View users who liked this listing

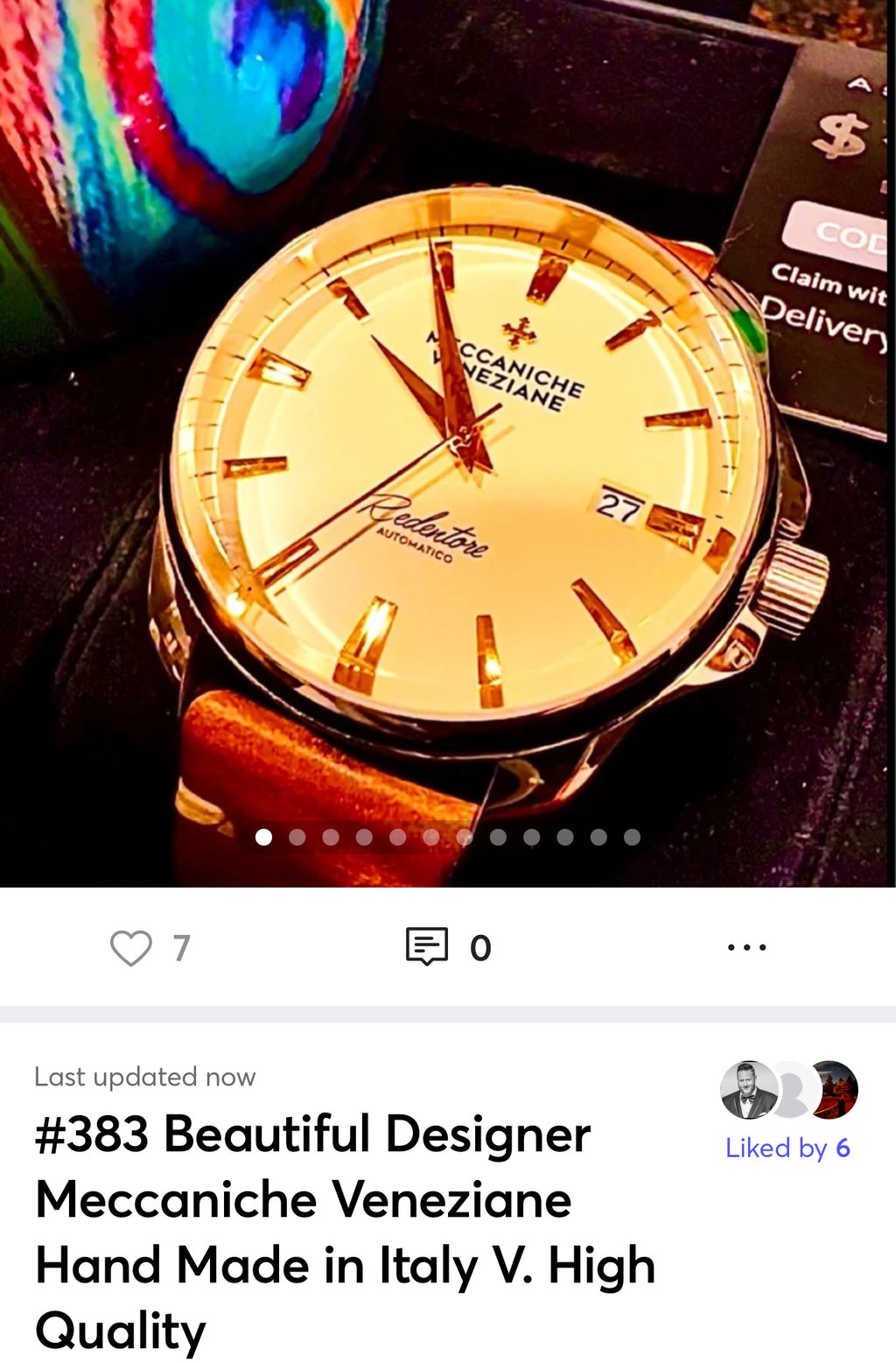pyautogui.click(x=787, y=1147)
